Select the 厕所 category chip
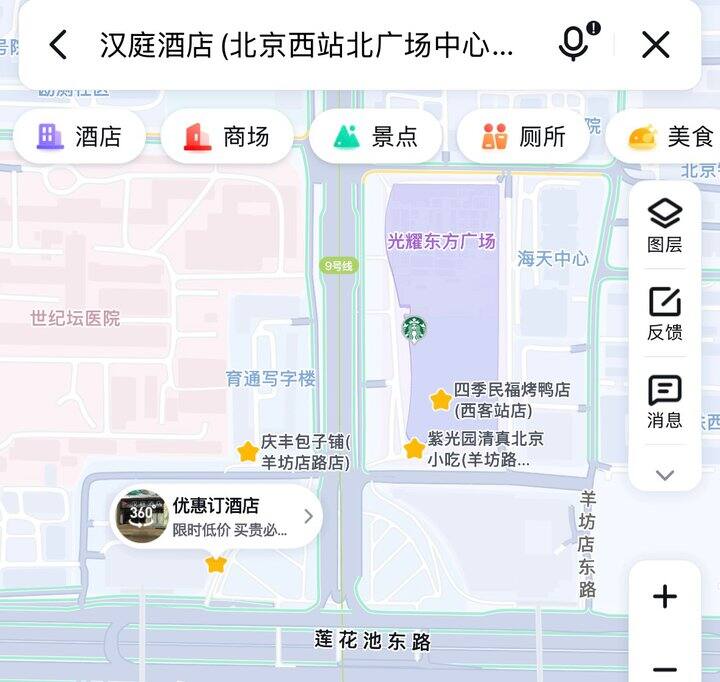The height and width of the screenshot is (682, 720). (523, 137)
